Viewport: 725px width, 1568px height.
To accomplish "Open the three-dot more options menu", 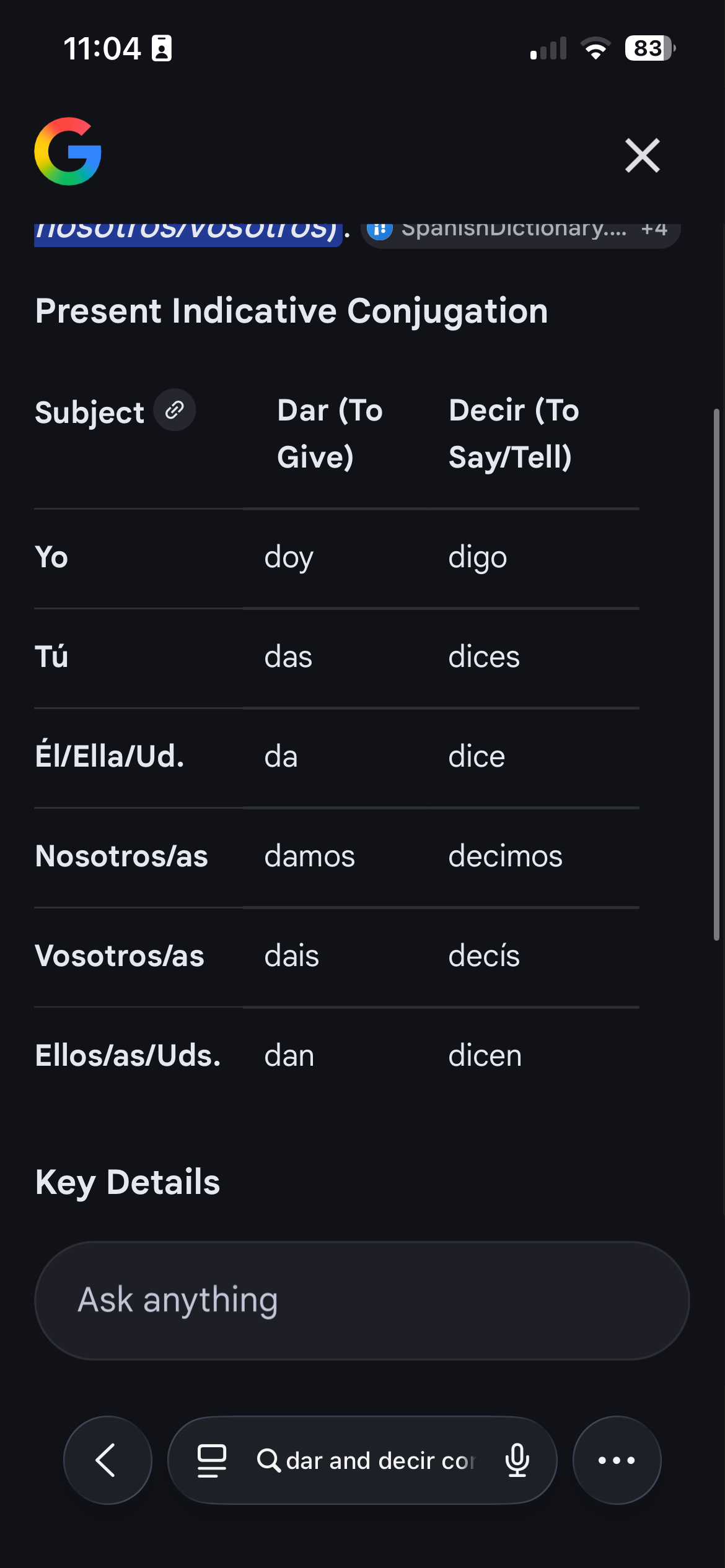I will 617,1460.
